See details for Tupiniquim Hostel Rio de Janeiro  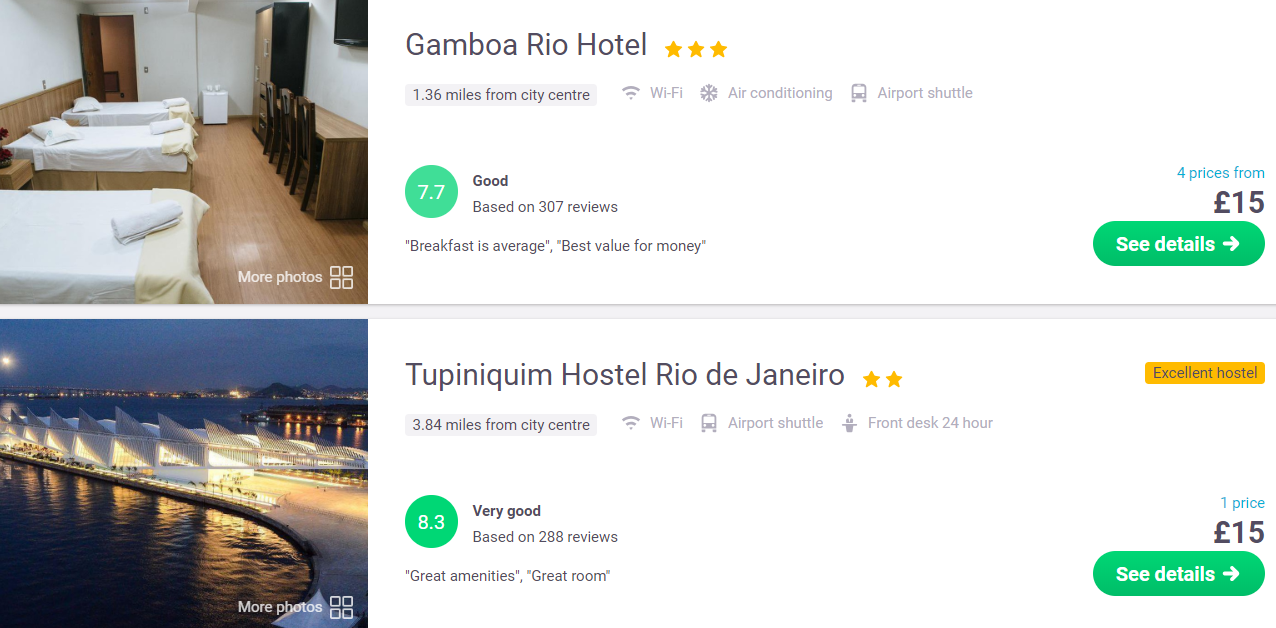[x=1178, y=574]
